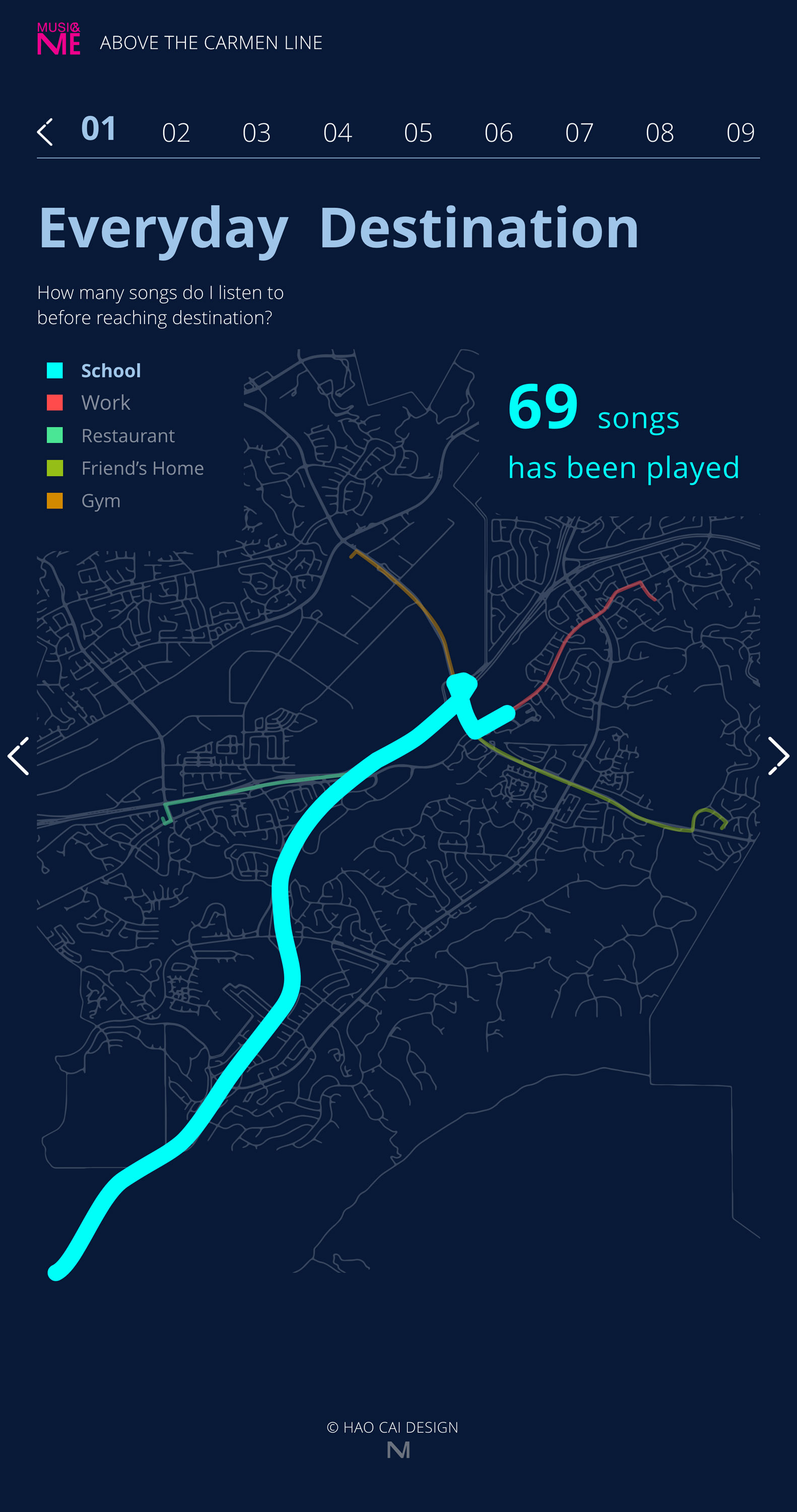Go to the next page arrow
797x1512 pixels.
(778, 756)
